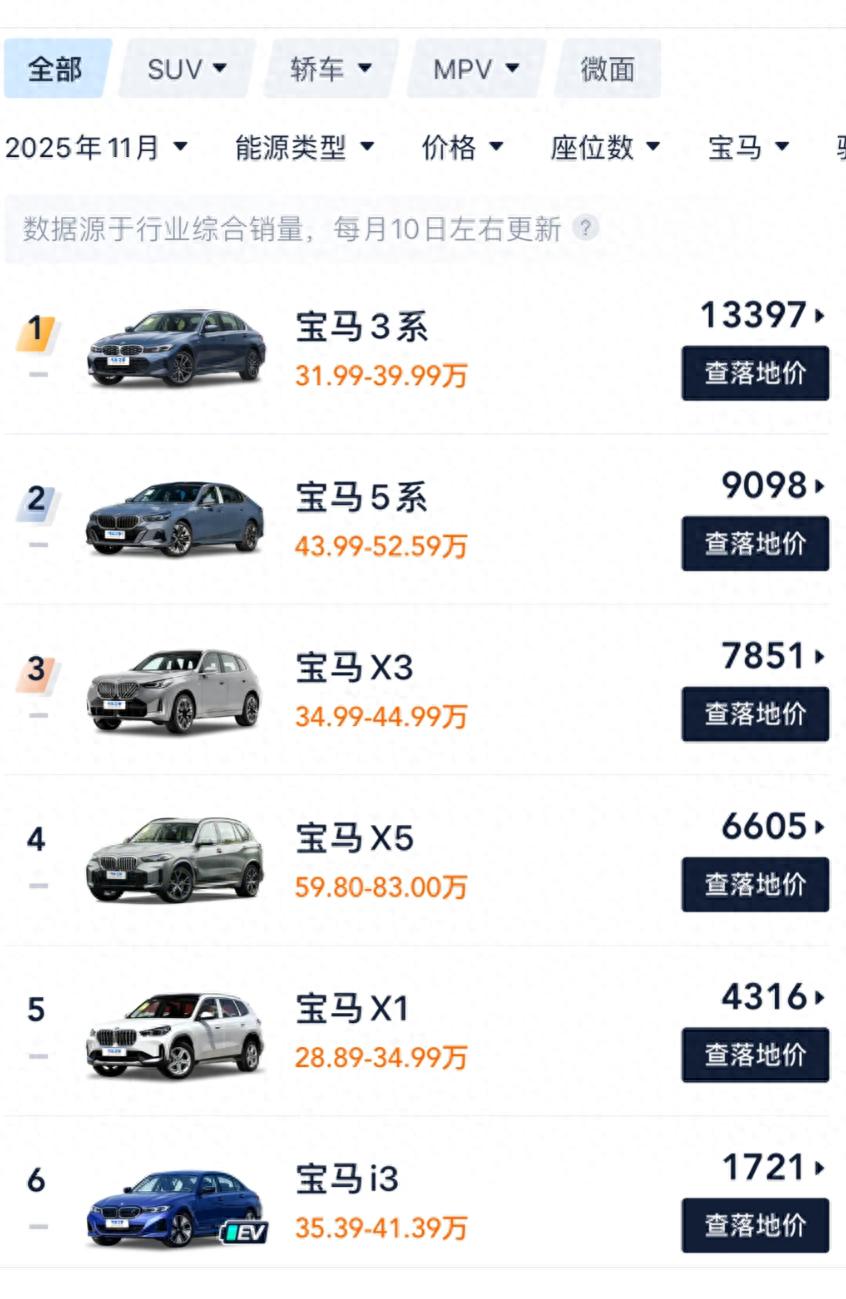846x1299 pixels.
Task: Check 查落地价 for 宝马3系
Action: [755, 373]
